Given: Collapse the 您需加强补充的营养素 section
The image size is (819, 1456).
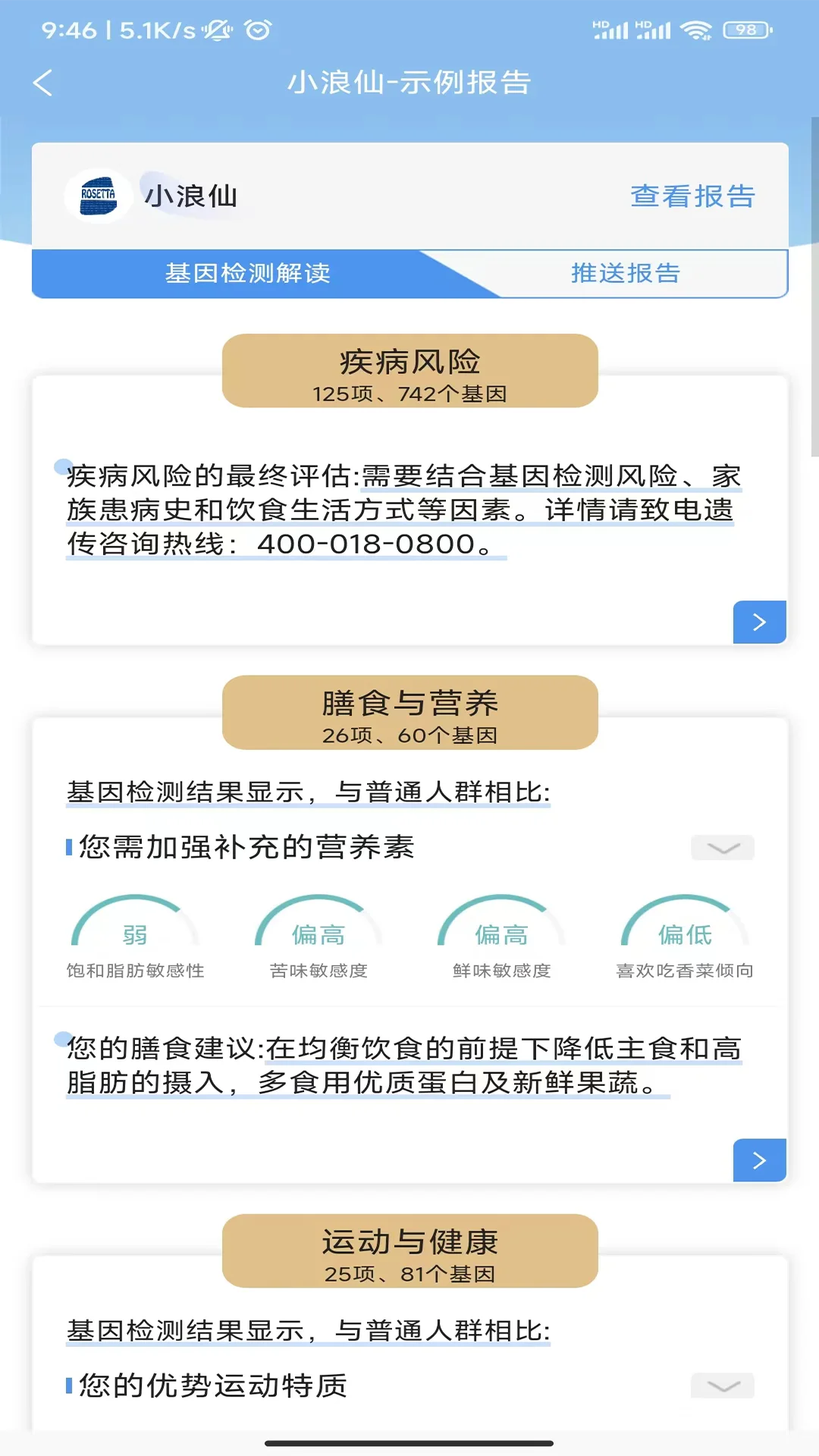Looking at the screenshot, I should (722, 848).
